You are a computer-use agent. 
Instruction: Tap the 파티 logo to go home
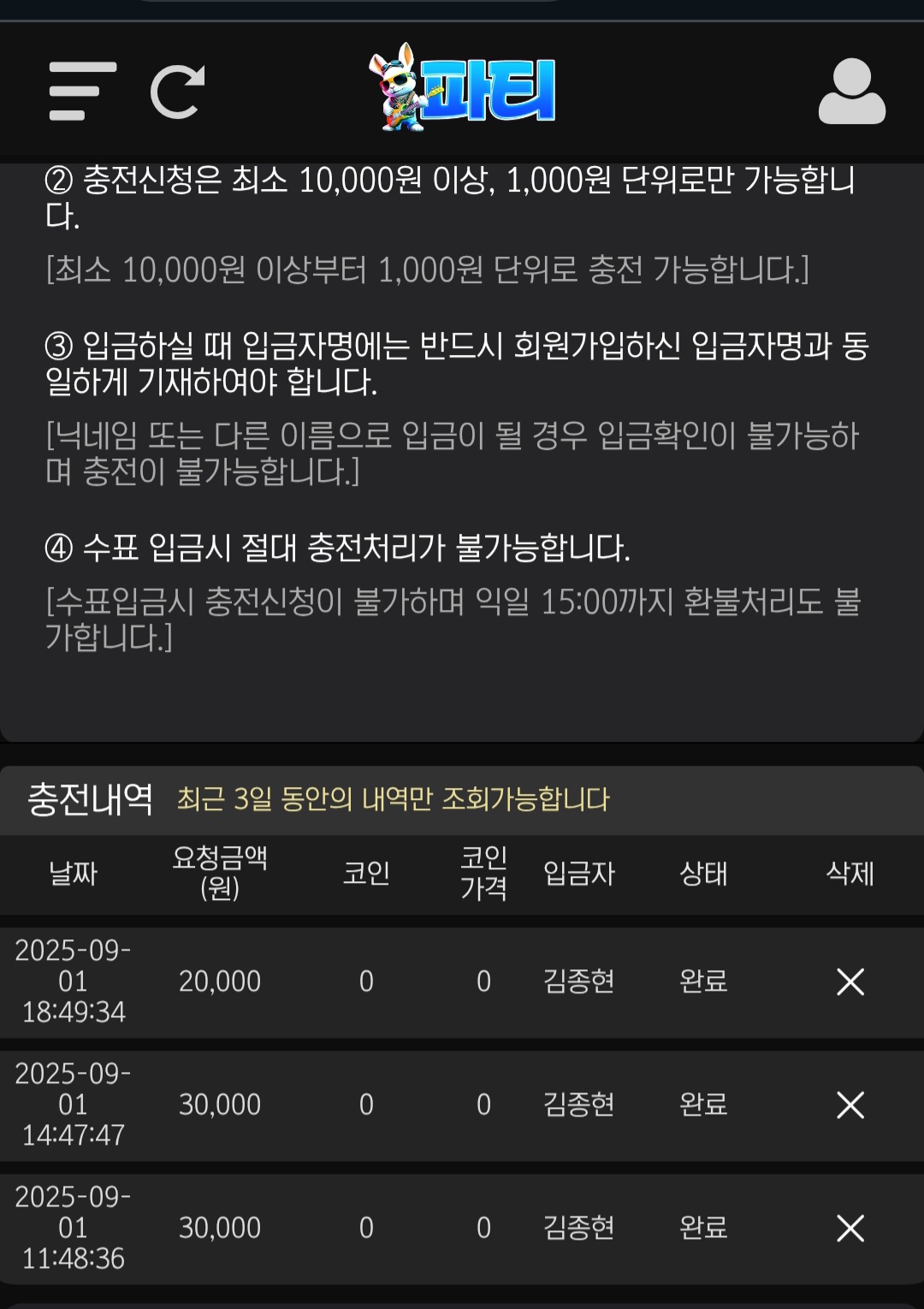[463, 88]
